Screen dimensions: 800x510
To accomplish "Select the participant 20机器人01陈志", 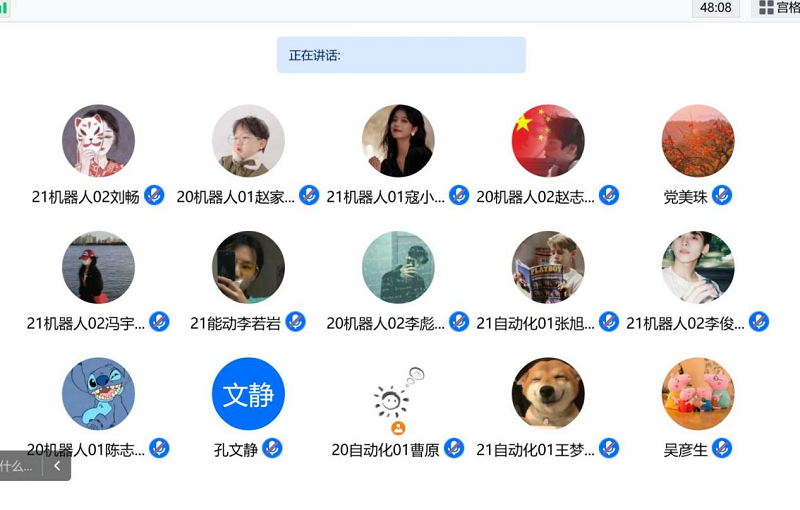I will coord(98,394).
